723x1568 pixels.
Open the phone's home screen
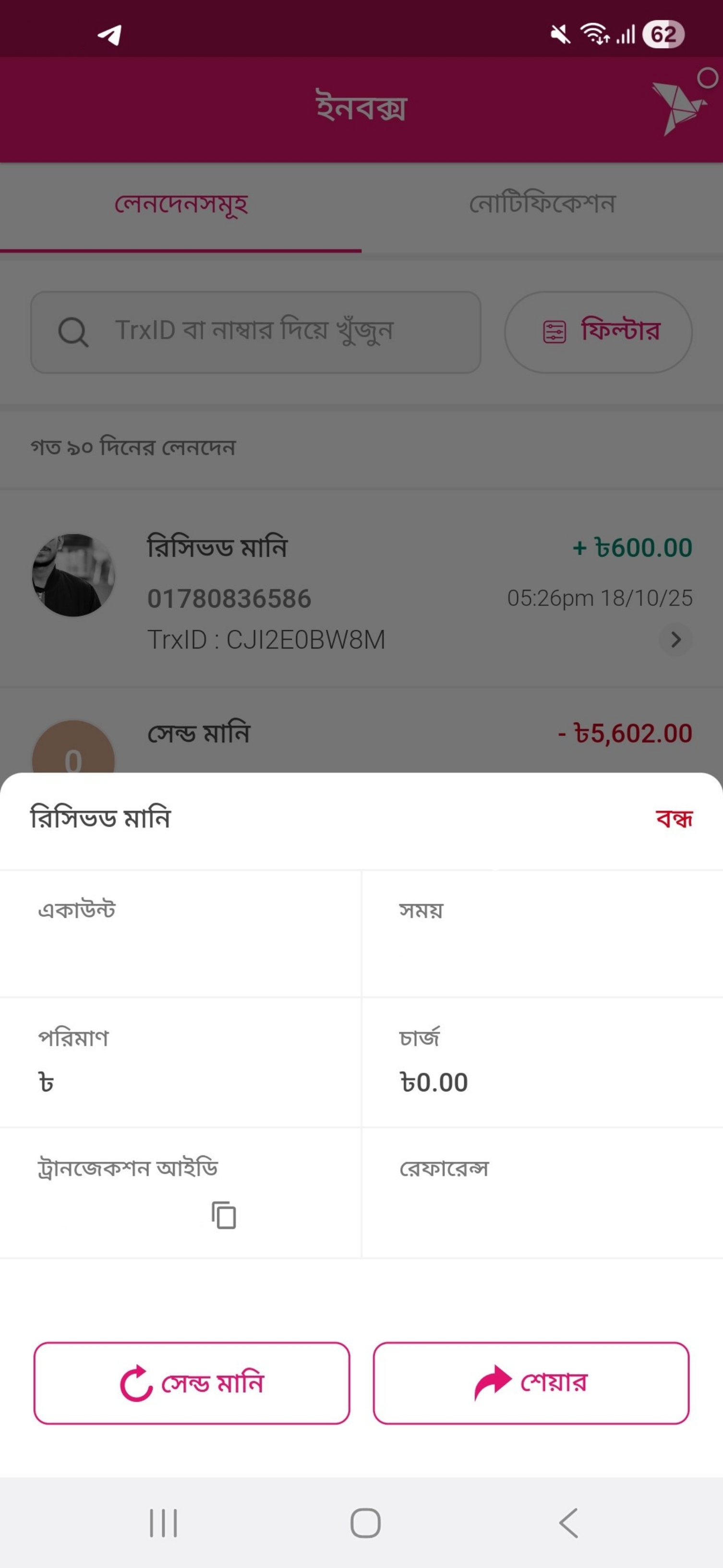pyautogui.click(x=365, y=1524)
